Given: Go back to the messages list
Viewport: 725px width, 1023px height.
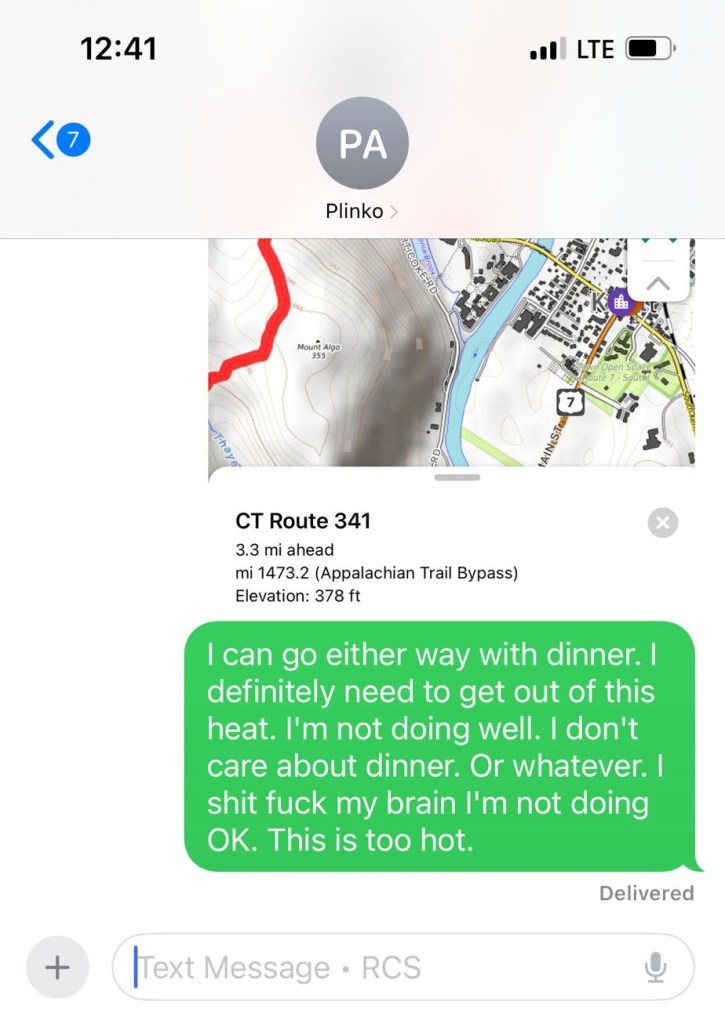Looking at the screenshot, I should pyautogui.click(x=58, y=140).
